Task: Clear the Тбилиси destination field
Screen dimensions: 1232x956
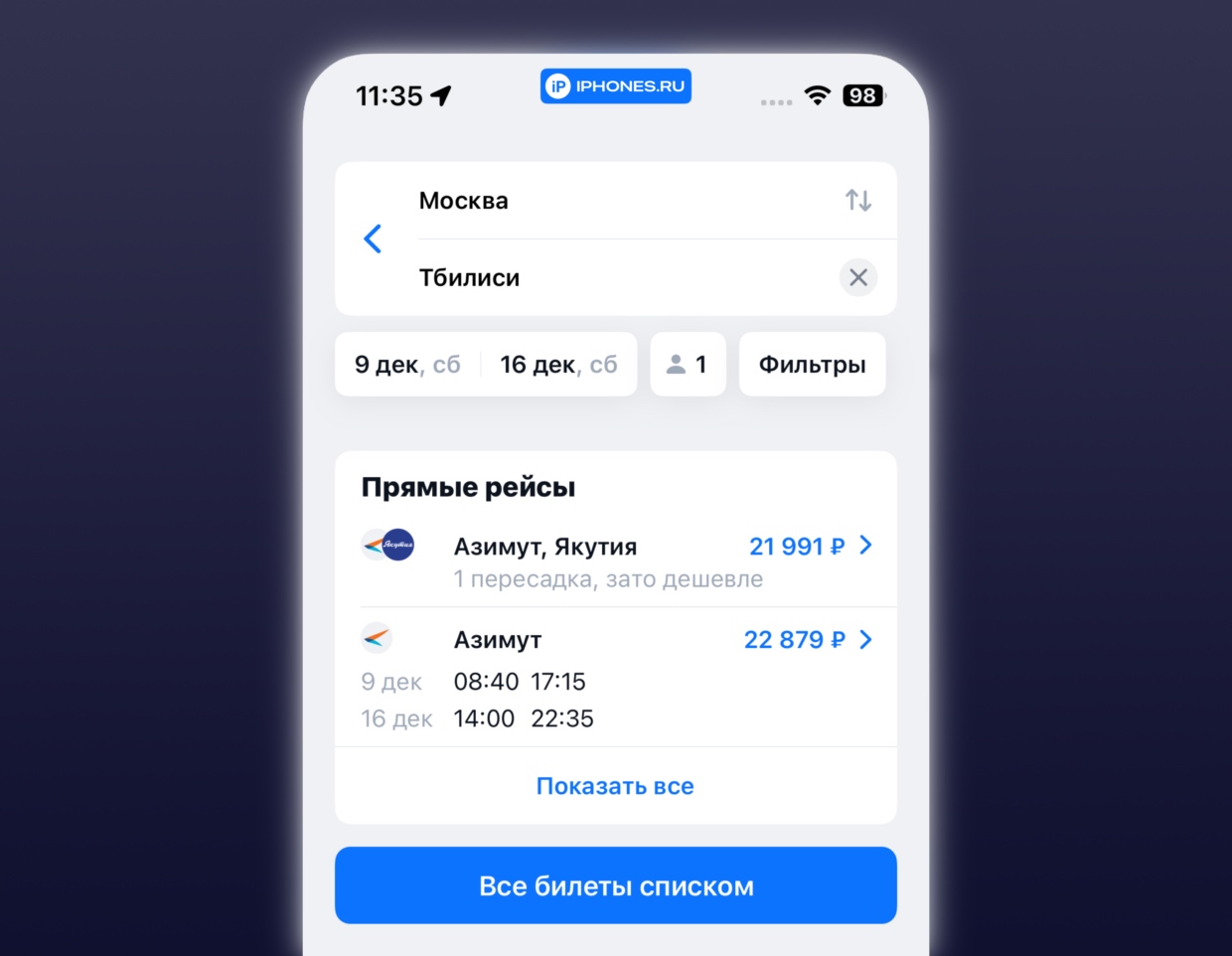Action: point(858,277)
